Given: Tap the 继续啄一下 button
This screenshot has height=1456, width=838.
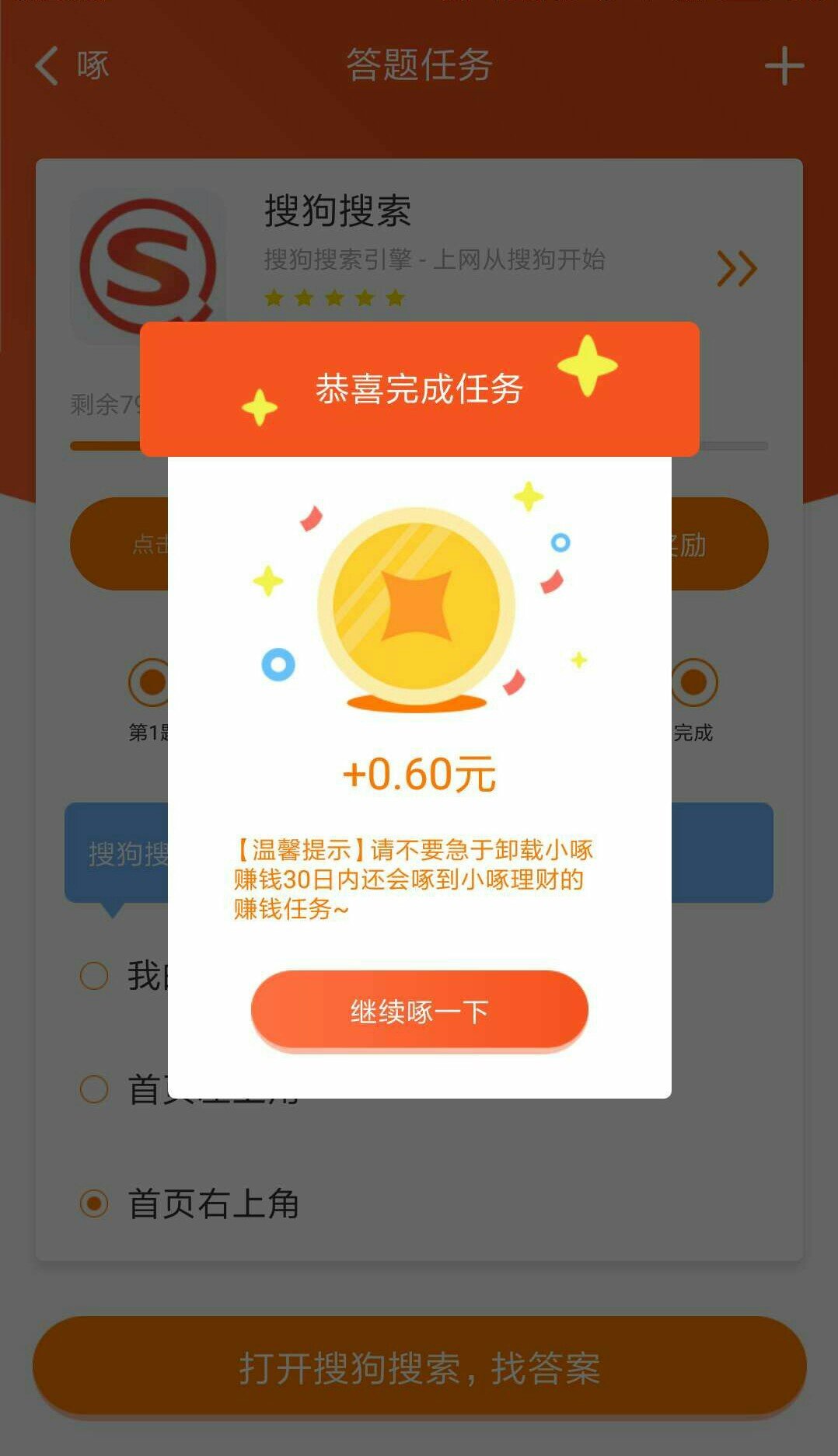Looking at the screenshot, I should (419, 1010).
